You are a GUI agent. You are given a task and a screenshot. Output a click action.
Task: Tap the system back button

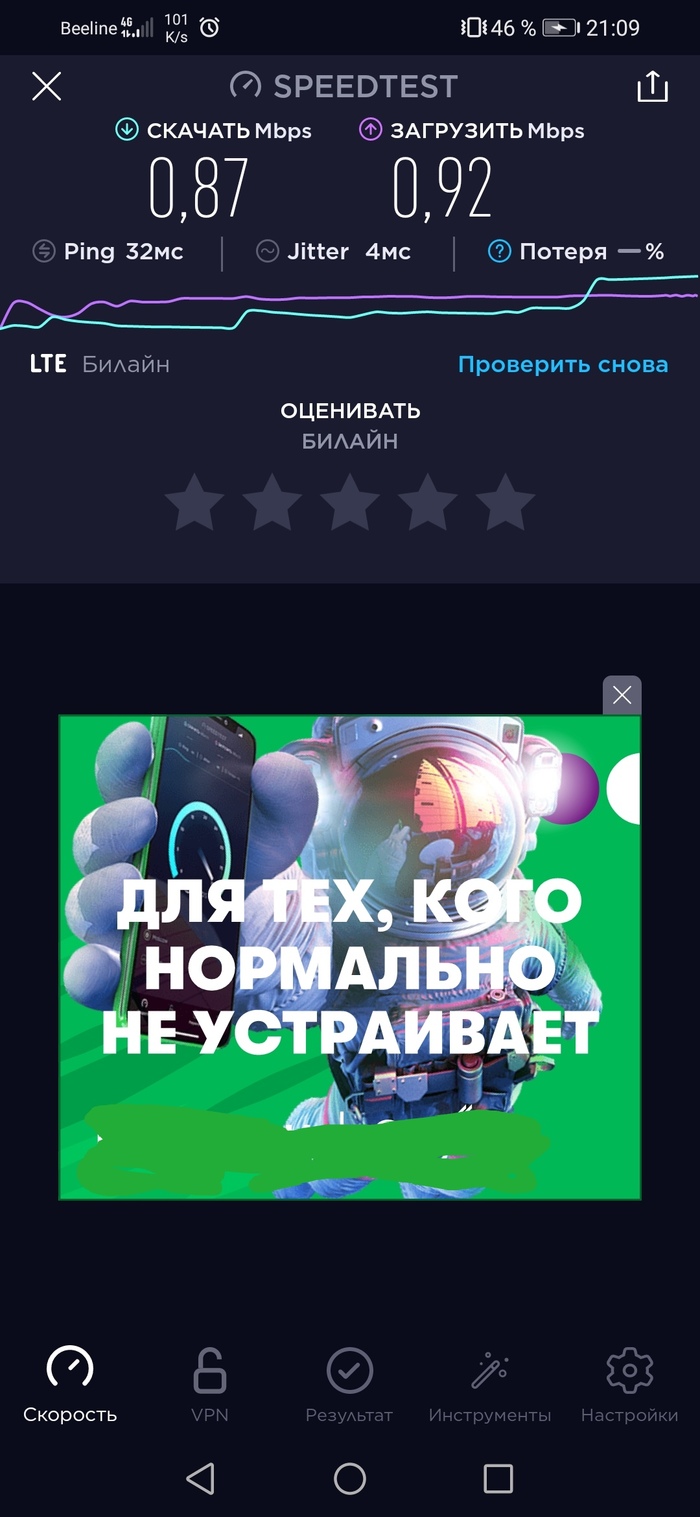201,1478
